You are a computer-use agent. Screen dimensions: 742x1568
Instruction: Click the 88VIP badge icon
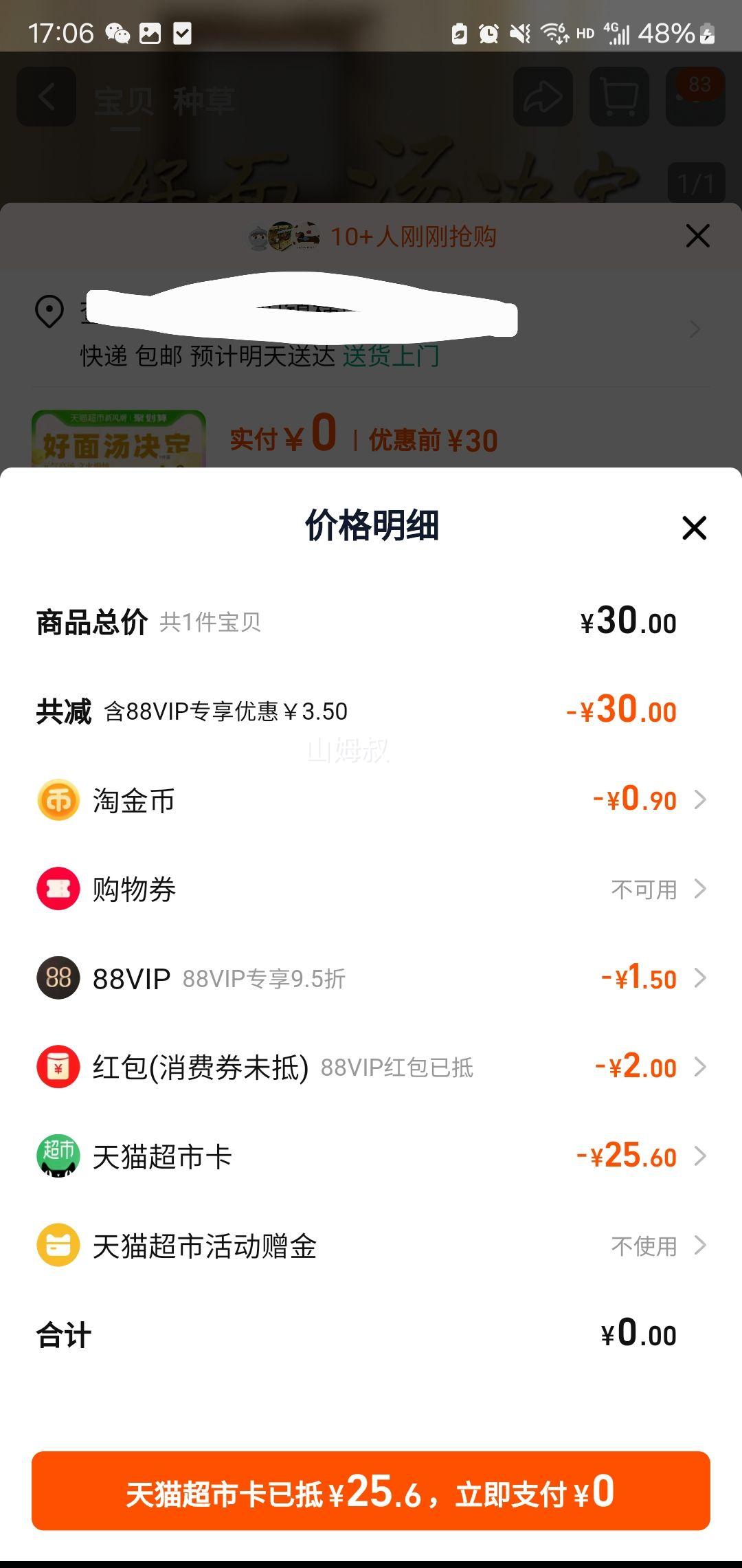click(x=58, y=978)
